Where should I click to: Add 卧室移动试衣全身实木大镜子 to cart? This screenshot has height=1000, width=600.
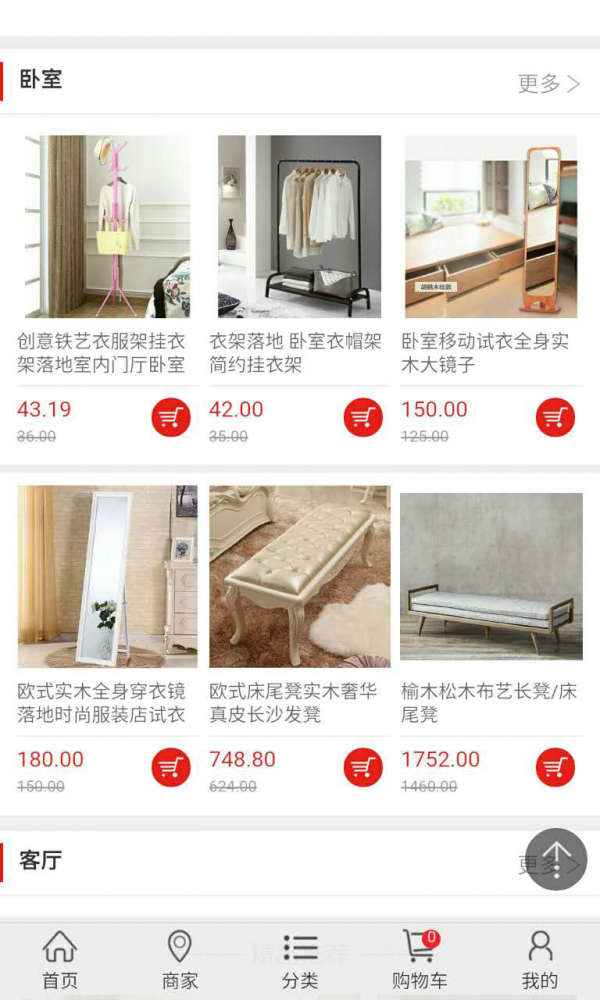pyautogui.click(x=555, y=417)
